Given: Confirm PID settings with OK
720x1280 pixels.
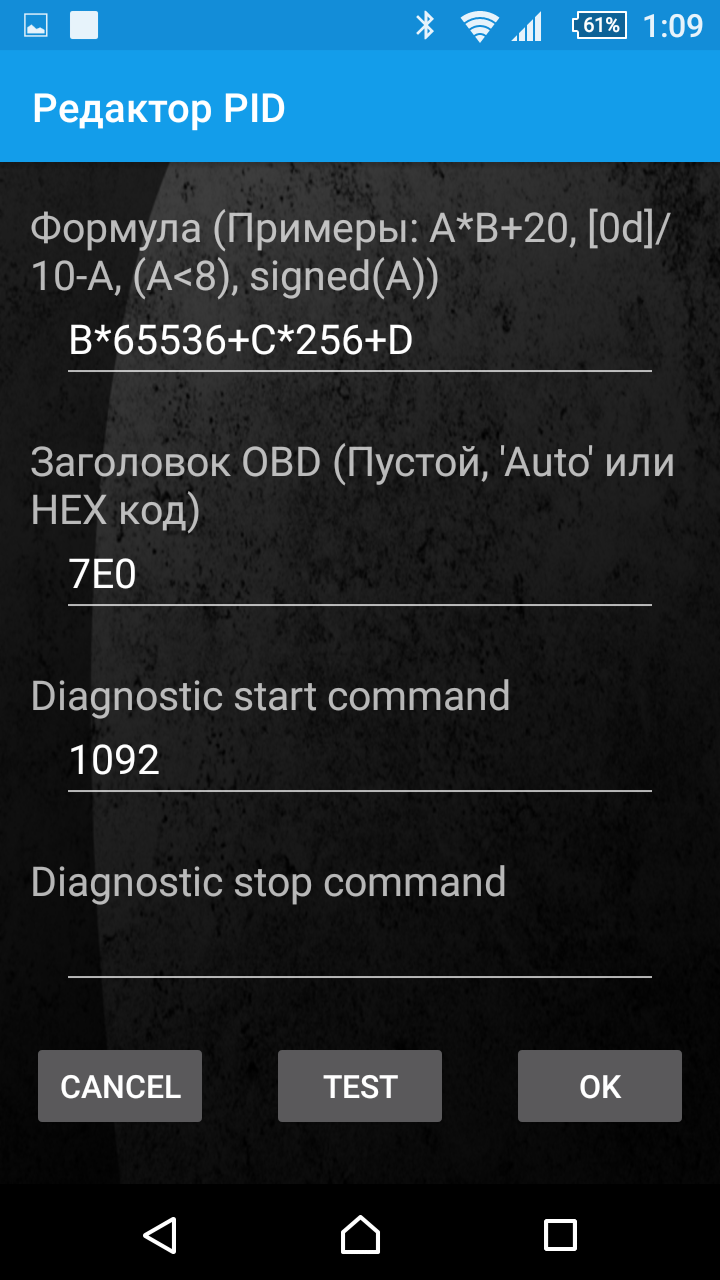Looking at the screenshot, I should pyautogui.click(x=600, y=1086).
